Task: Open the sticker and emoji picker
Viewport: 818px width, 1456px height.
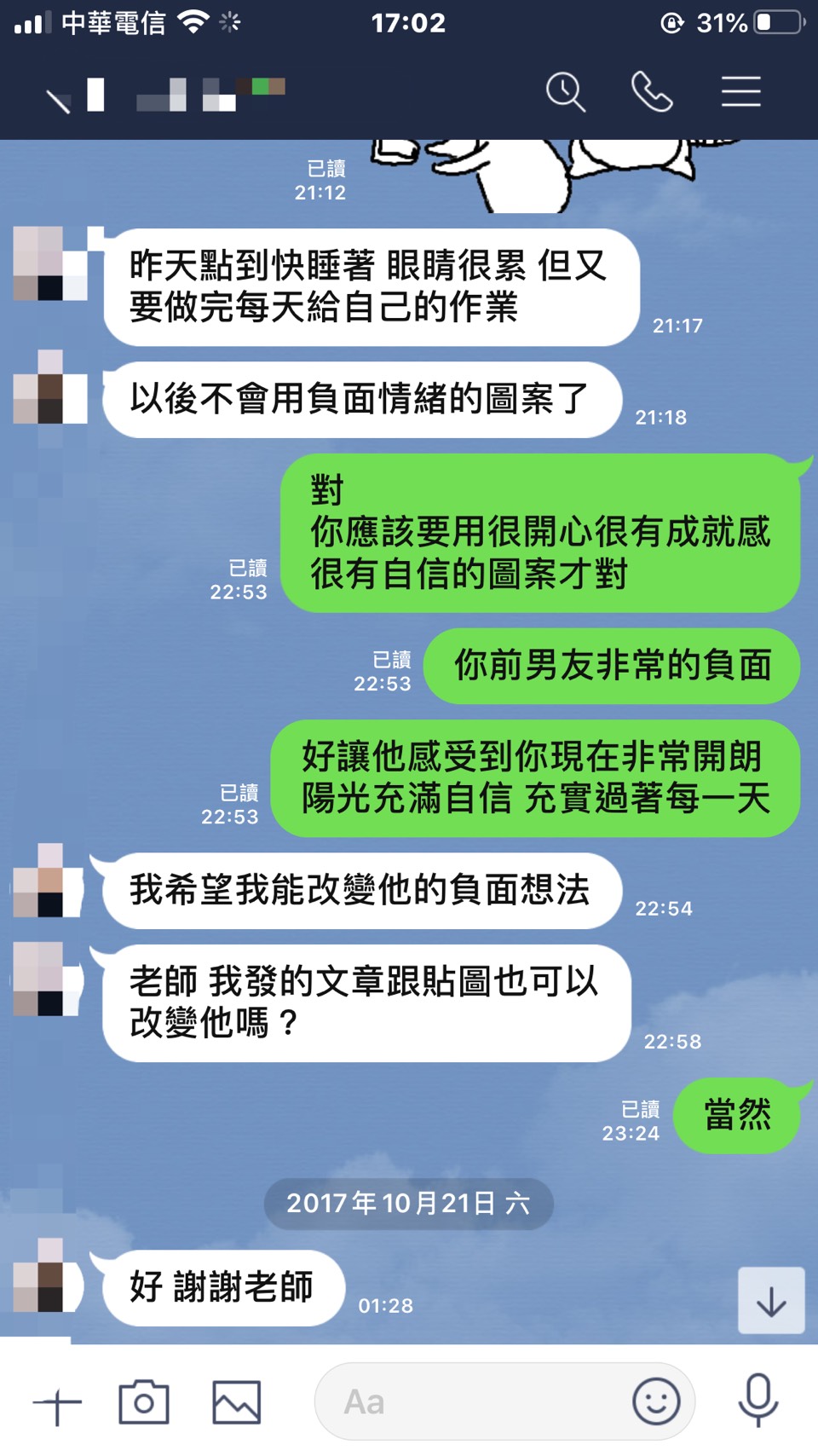Action: click(x=656, y=1401)
